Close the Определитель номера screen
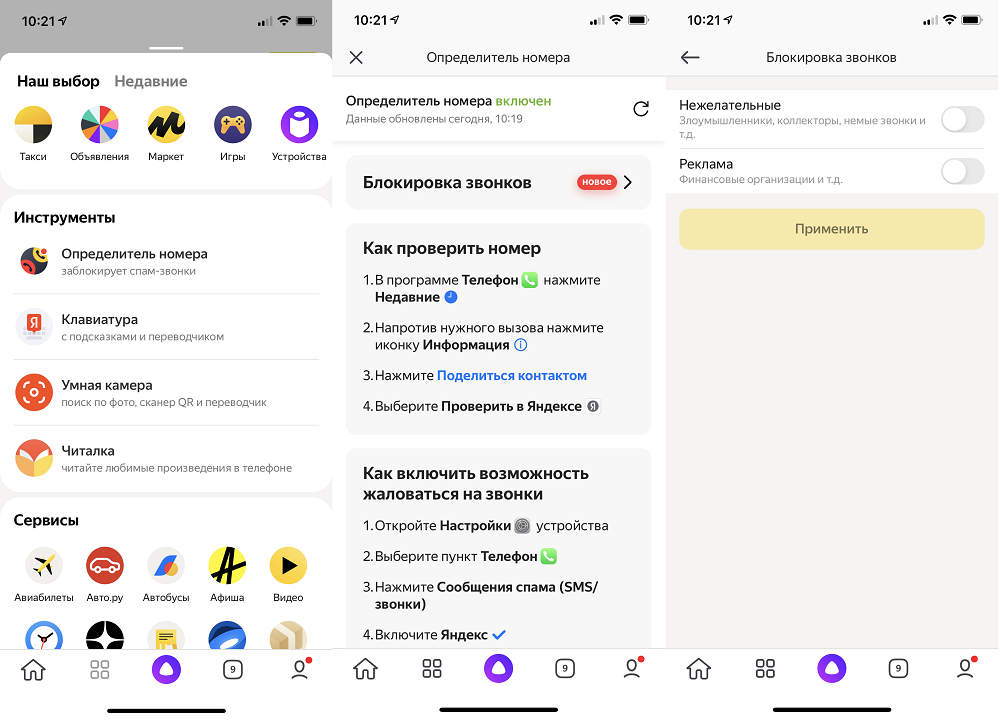The height and width of the screenshot is (721, 1000). (356, 58)
